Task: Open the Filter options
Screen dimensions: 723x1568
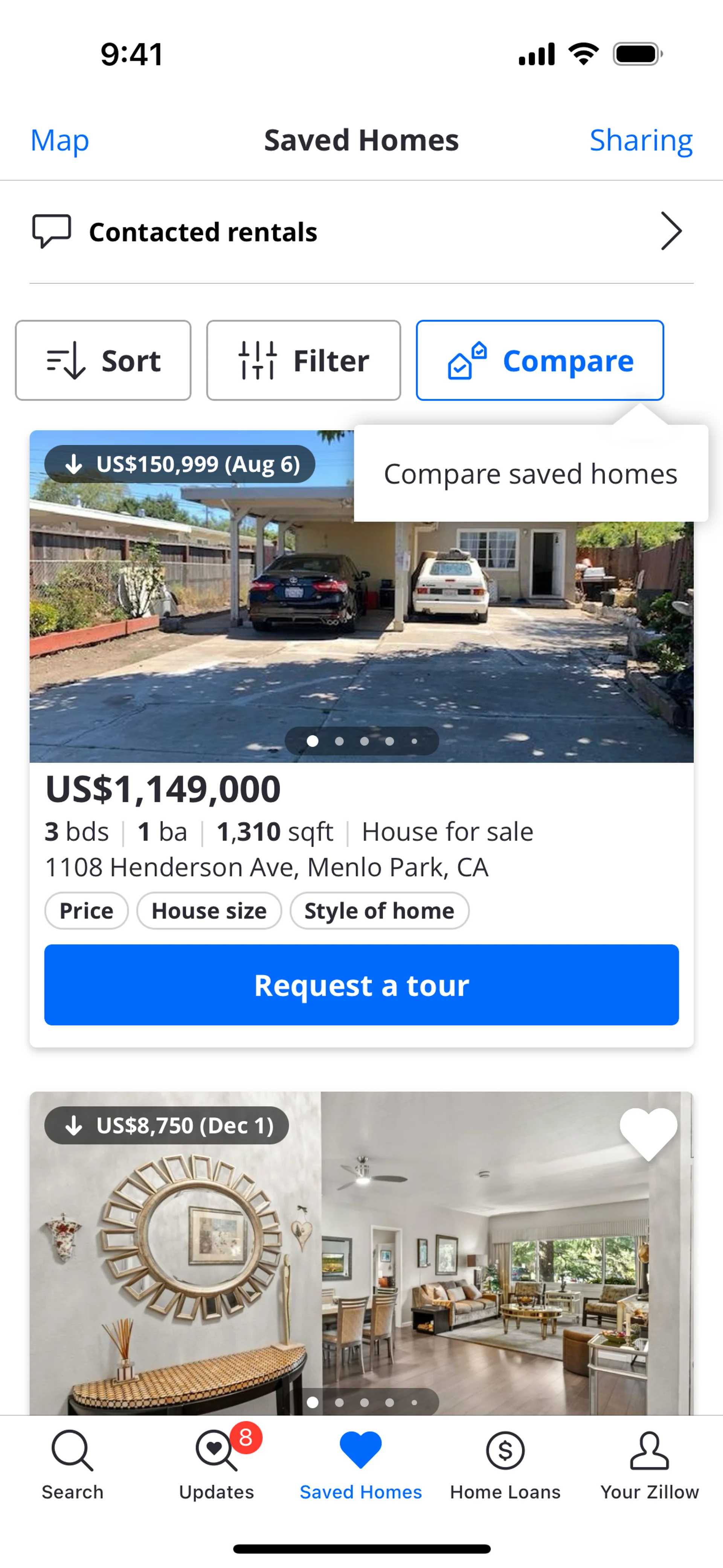Action: point(303,360)
